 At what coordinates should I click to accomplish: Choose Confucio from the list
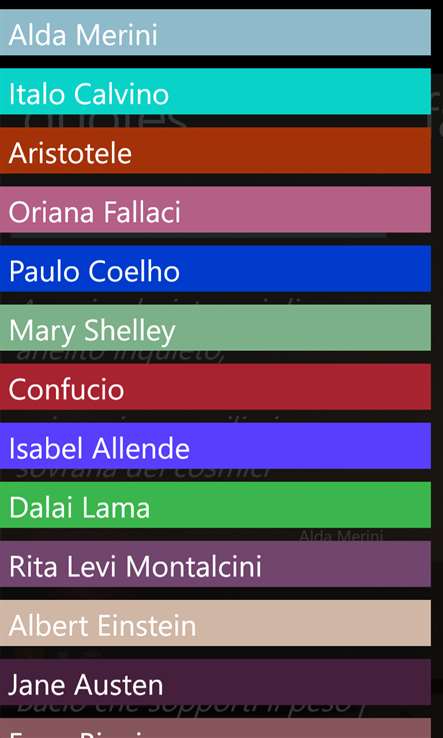215,387
